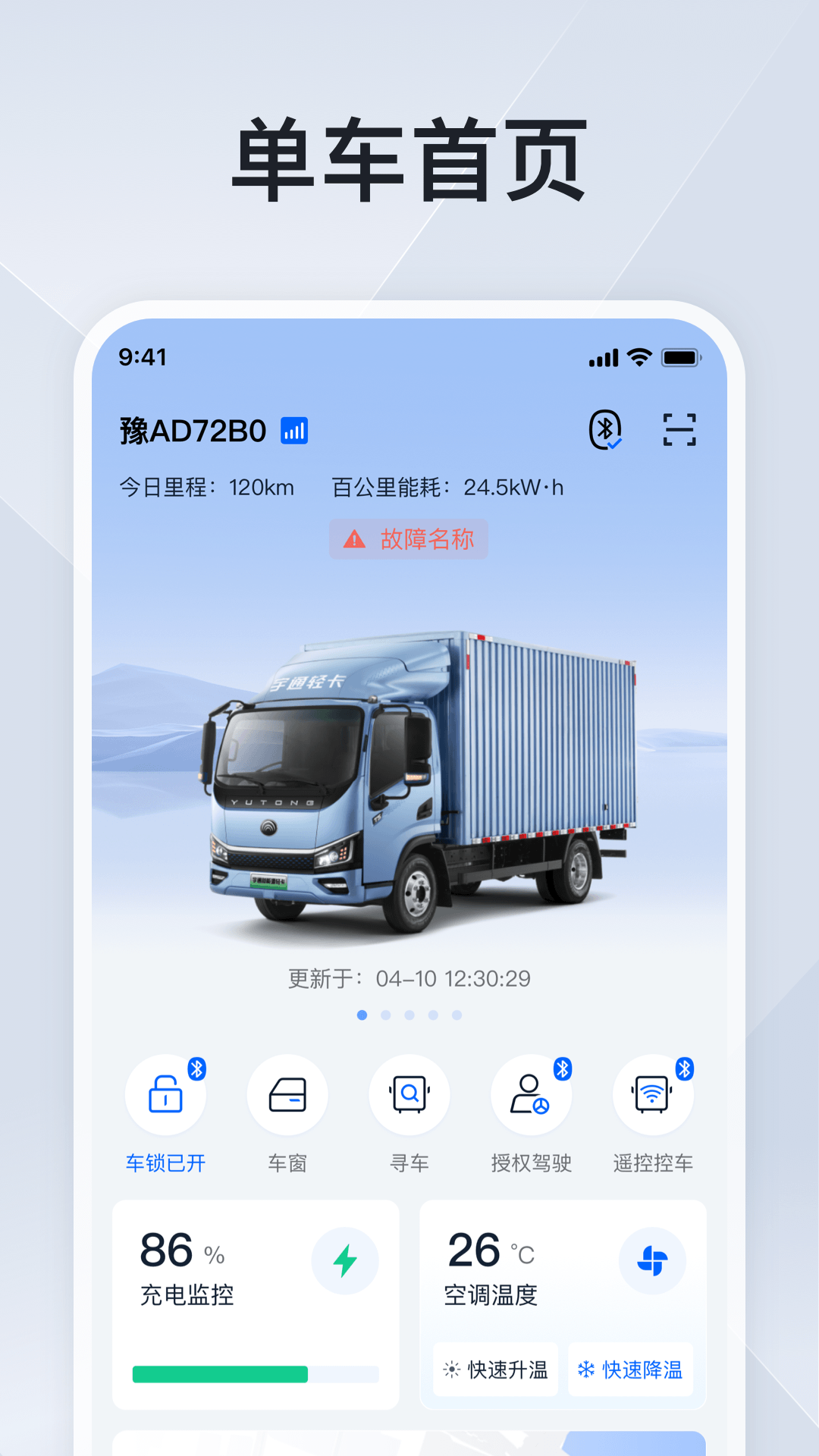Tap the lightning icon on 充电监控 card

(346, 1260)
